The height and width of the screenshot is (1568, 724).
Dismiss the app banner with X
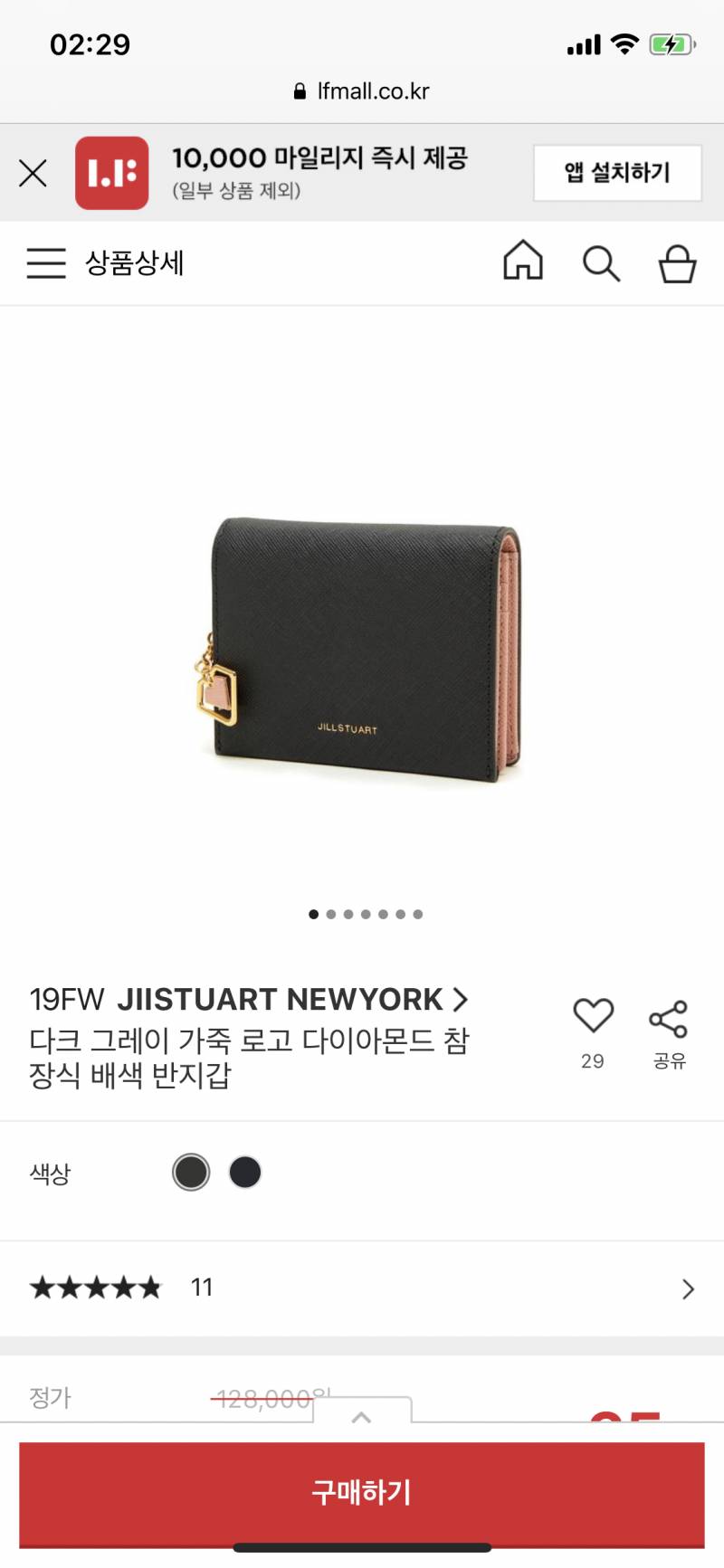(x=33, y=173)
